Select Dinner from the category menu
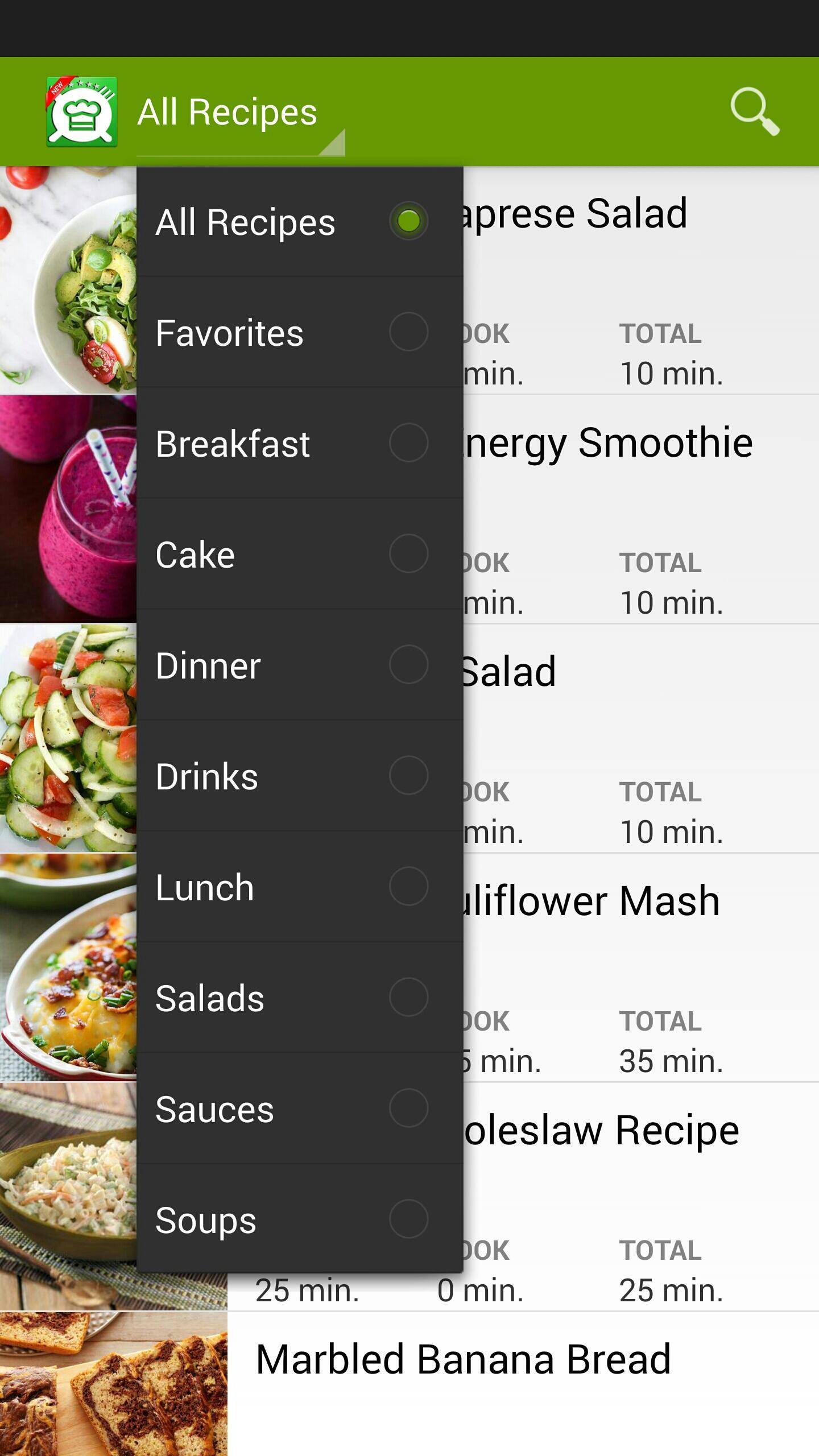819x1456 pixels. coord(408,664)
